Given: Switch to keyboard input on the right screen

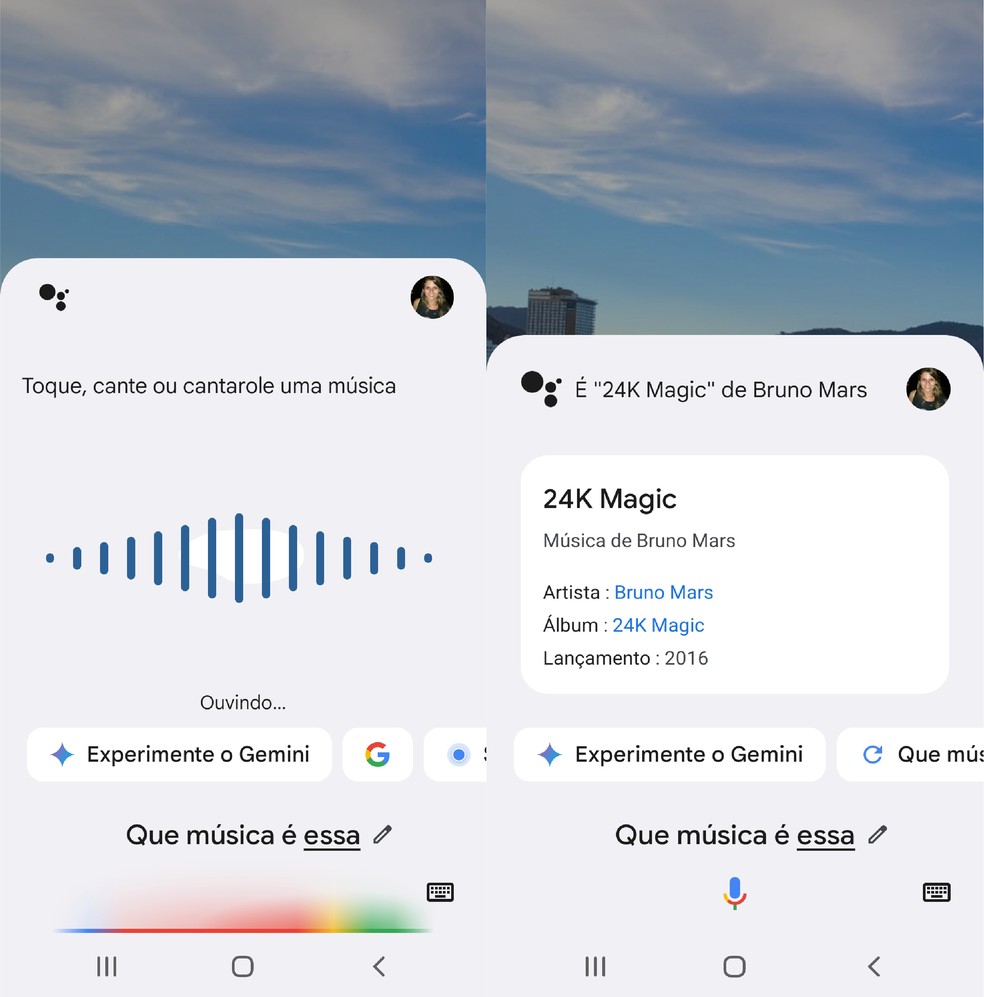Looking at the screenshot, I should [936, 891].
